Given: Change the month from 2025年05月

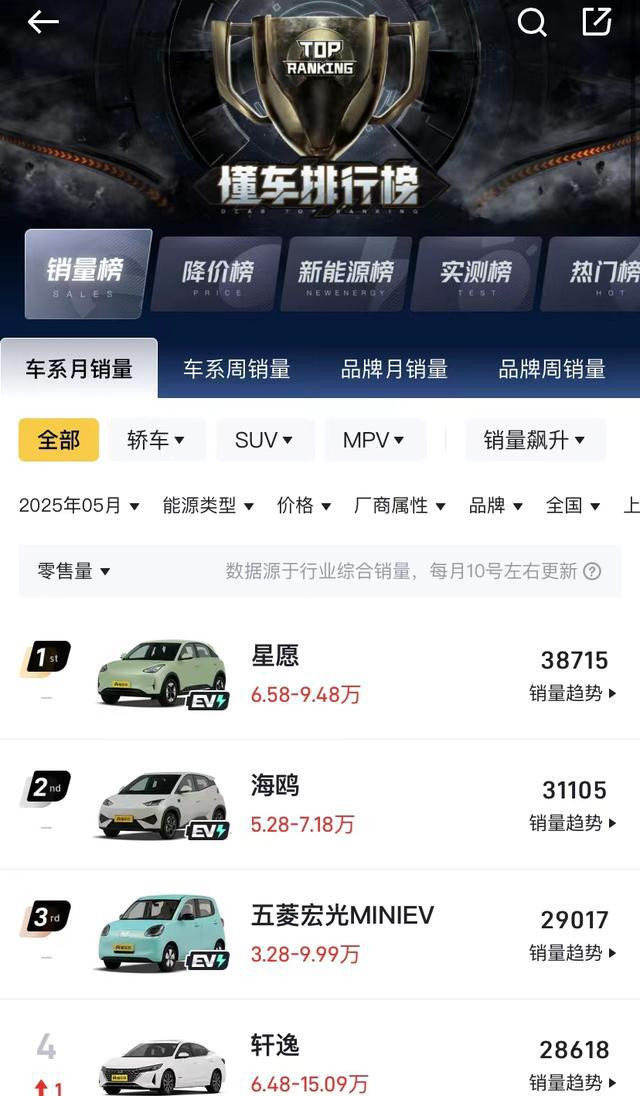Looking at the screenshot, I should pos(79,505).
